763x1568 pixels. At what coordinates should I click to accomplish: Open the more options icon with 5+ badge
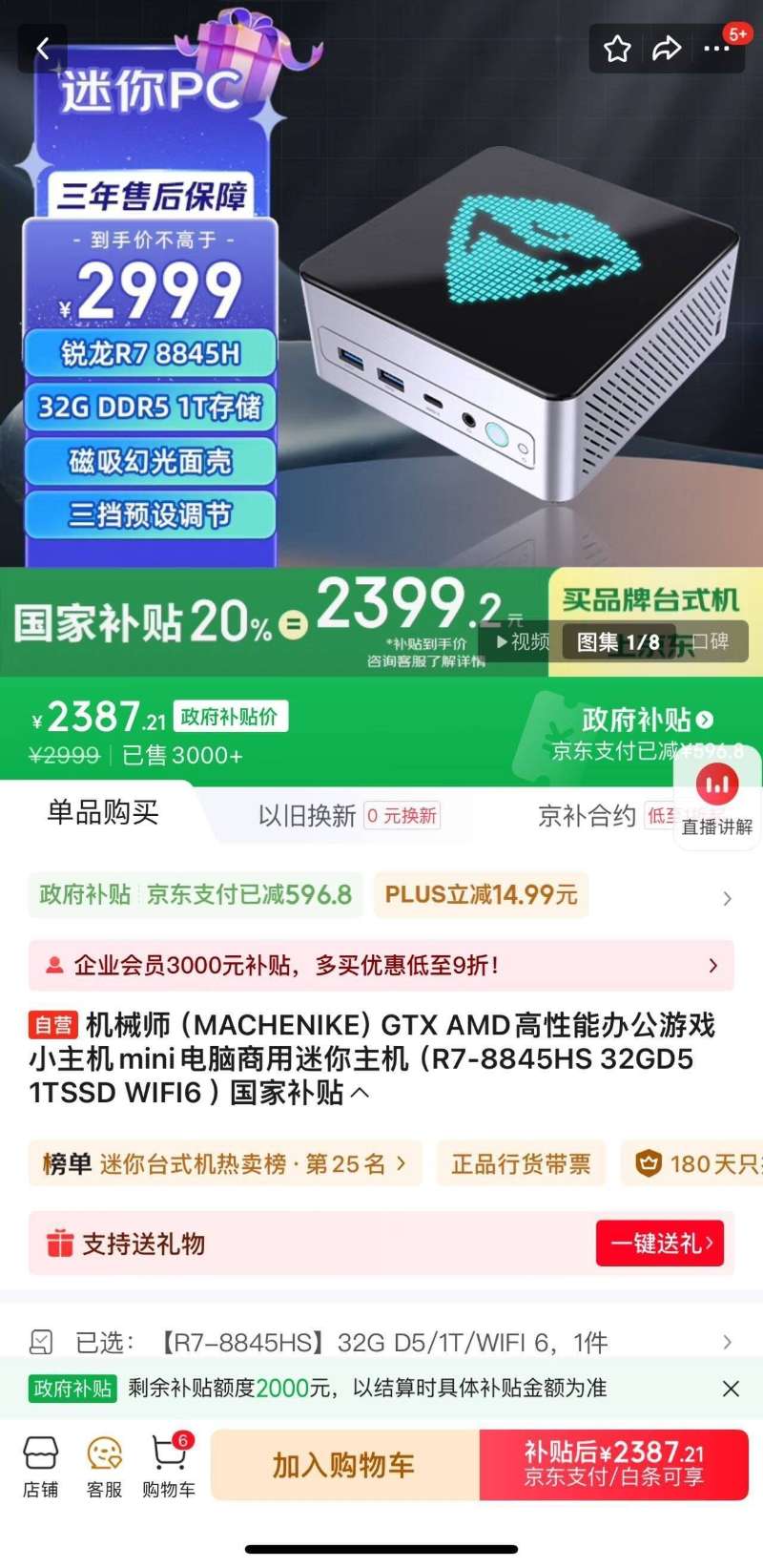point(718,49)
